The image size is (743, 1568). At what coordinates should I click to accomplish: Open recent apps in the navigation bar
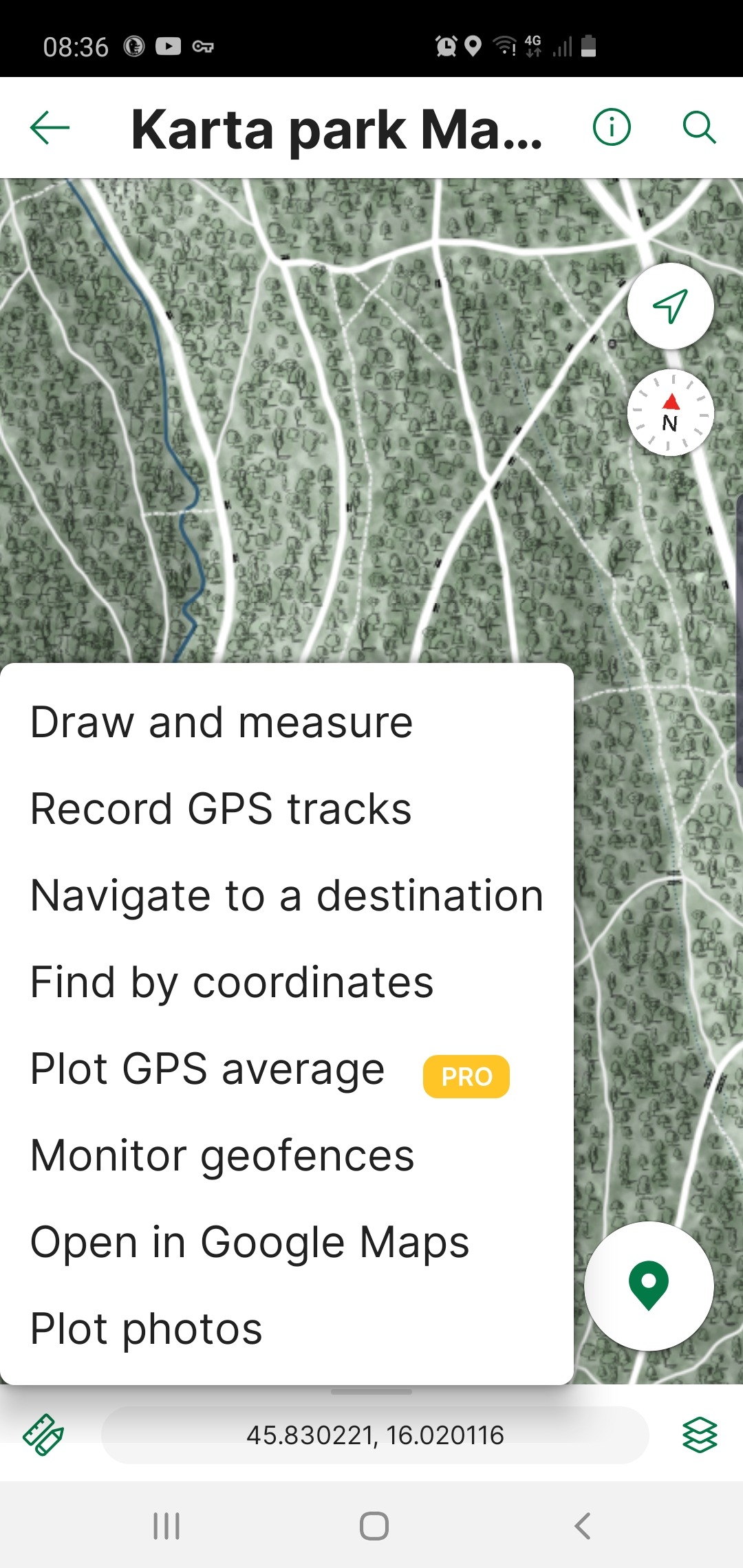pos(166,1526)
